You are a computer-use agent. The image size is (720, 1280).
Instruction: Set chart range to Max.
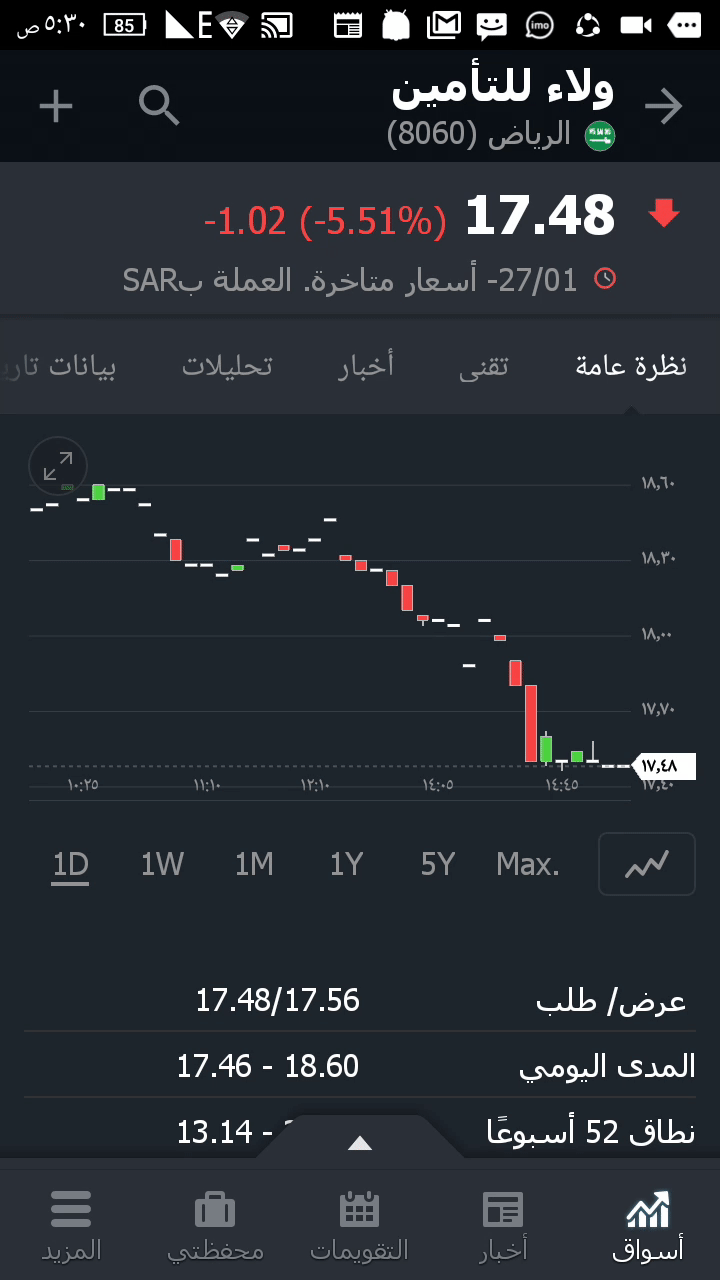pos(528,864)
